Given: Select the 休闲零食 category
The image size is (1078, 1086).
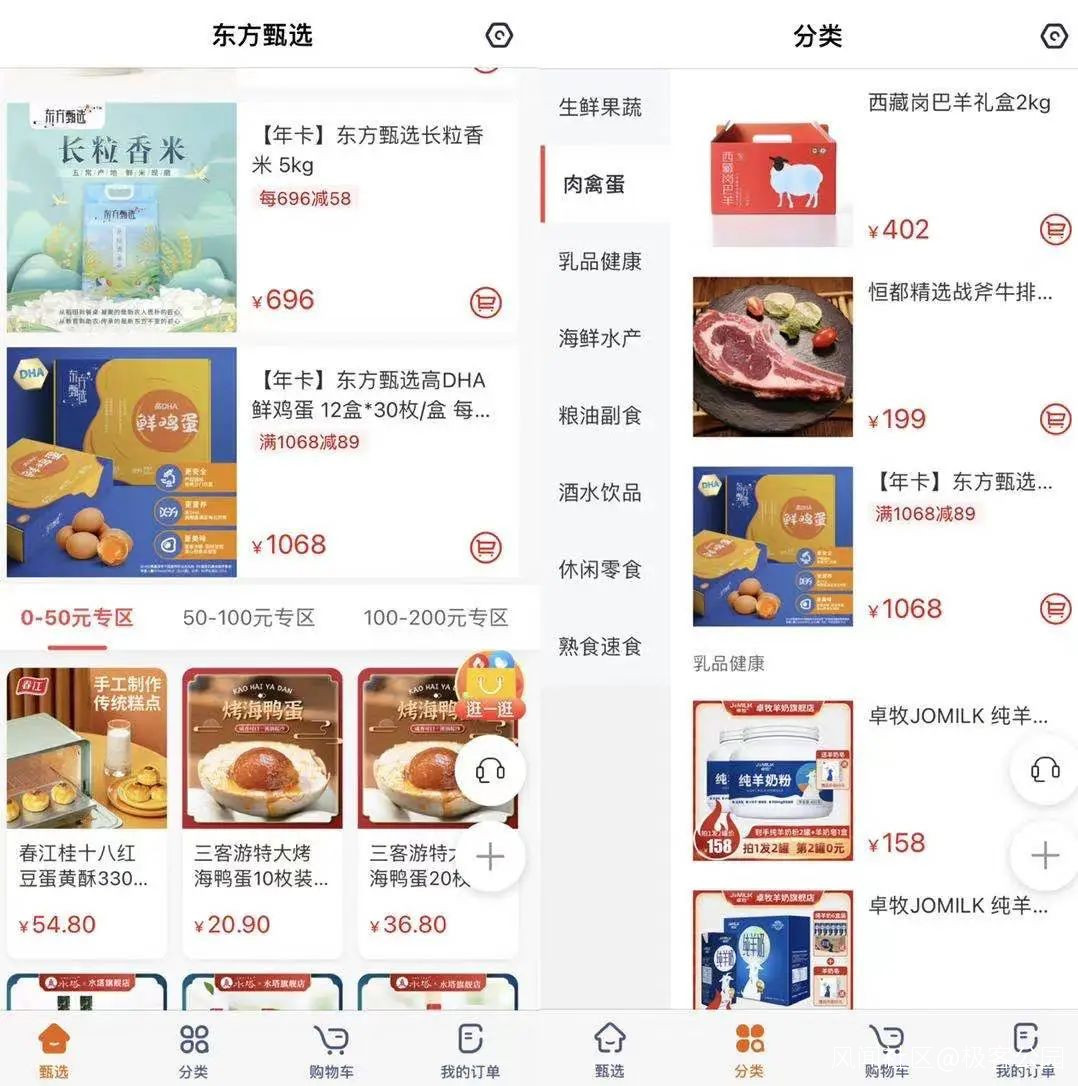Looking at the screenshot, I should 600,570.
